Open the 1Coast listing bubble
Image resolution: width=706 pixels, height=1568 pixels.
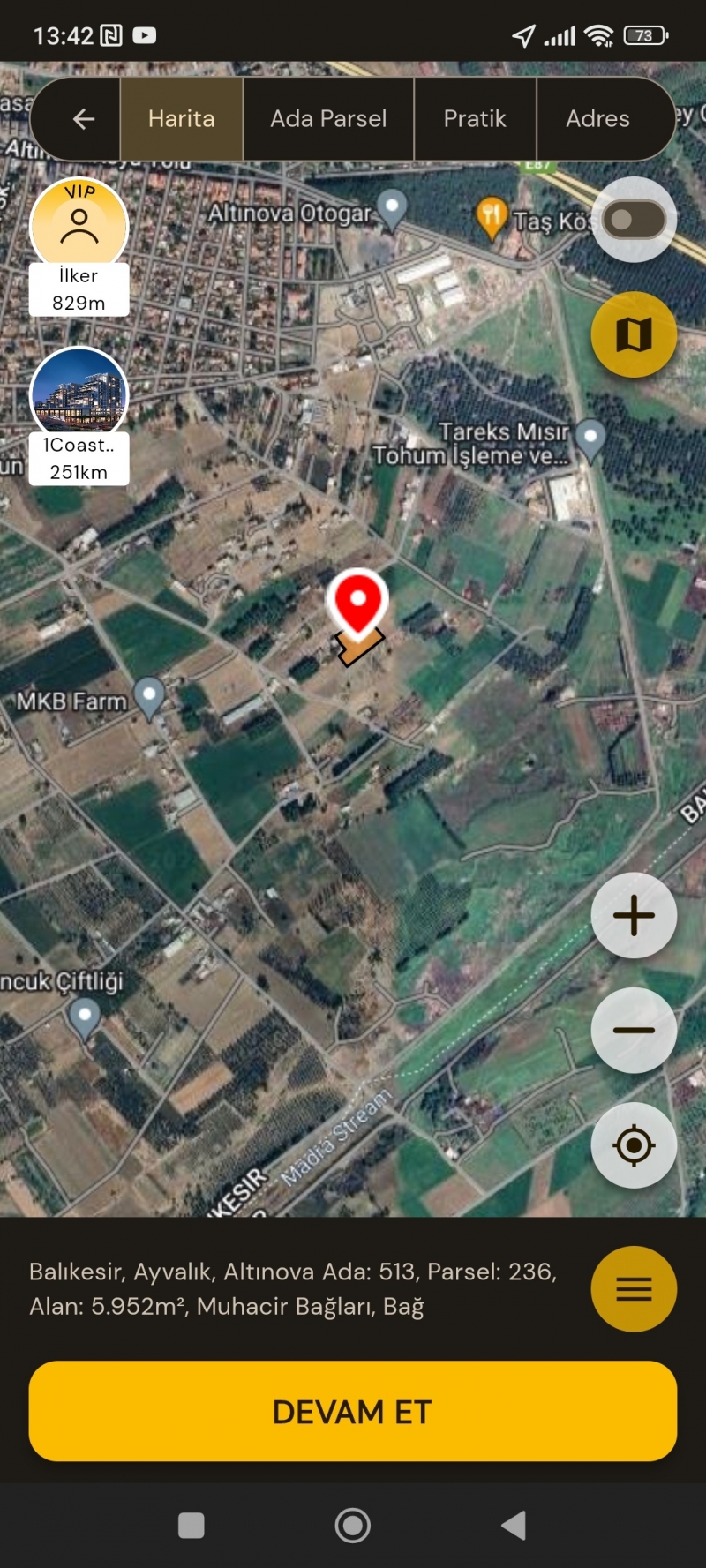(x=79, y=396)
